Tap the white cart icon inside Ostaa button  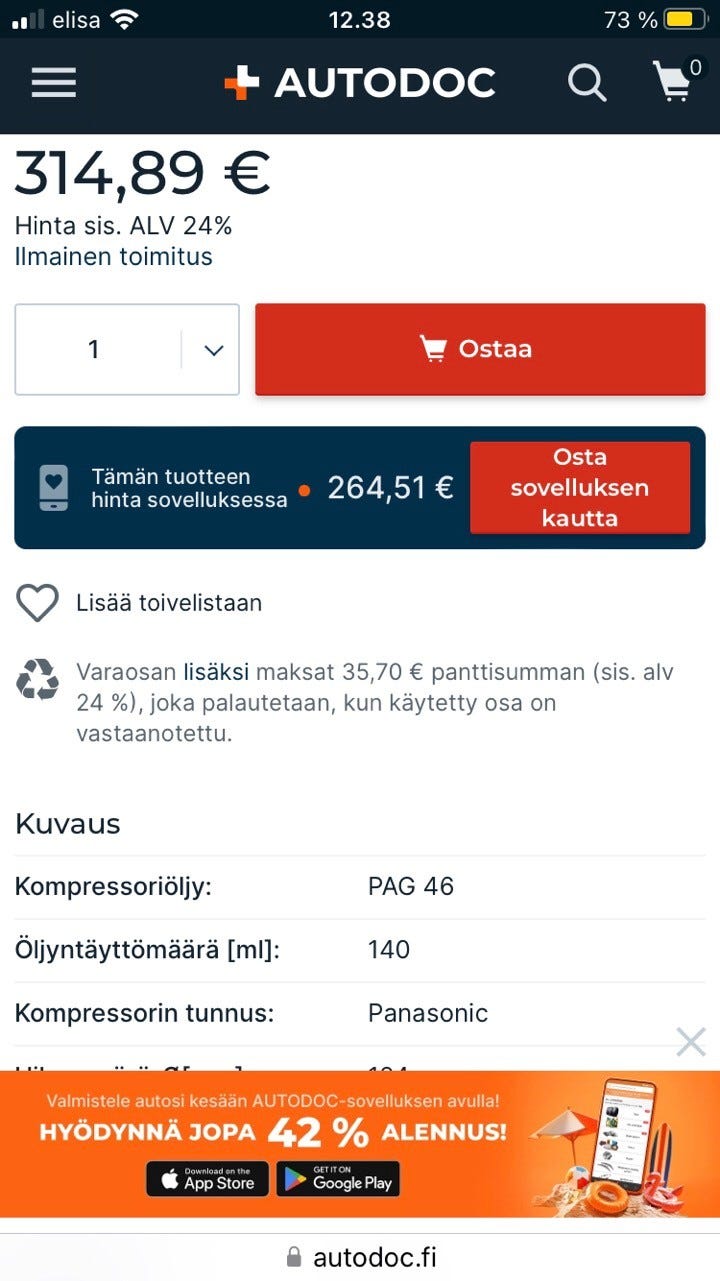(x=434, y=348)
